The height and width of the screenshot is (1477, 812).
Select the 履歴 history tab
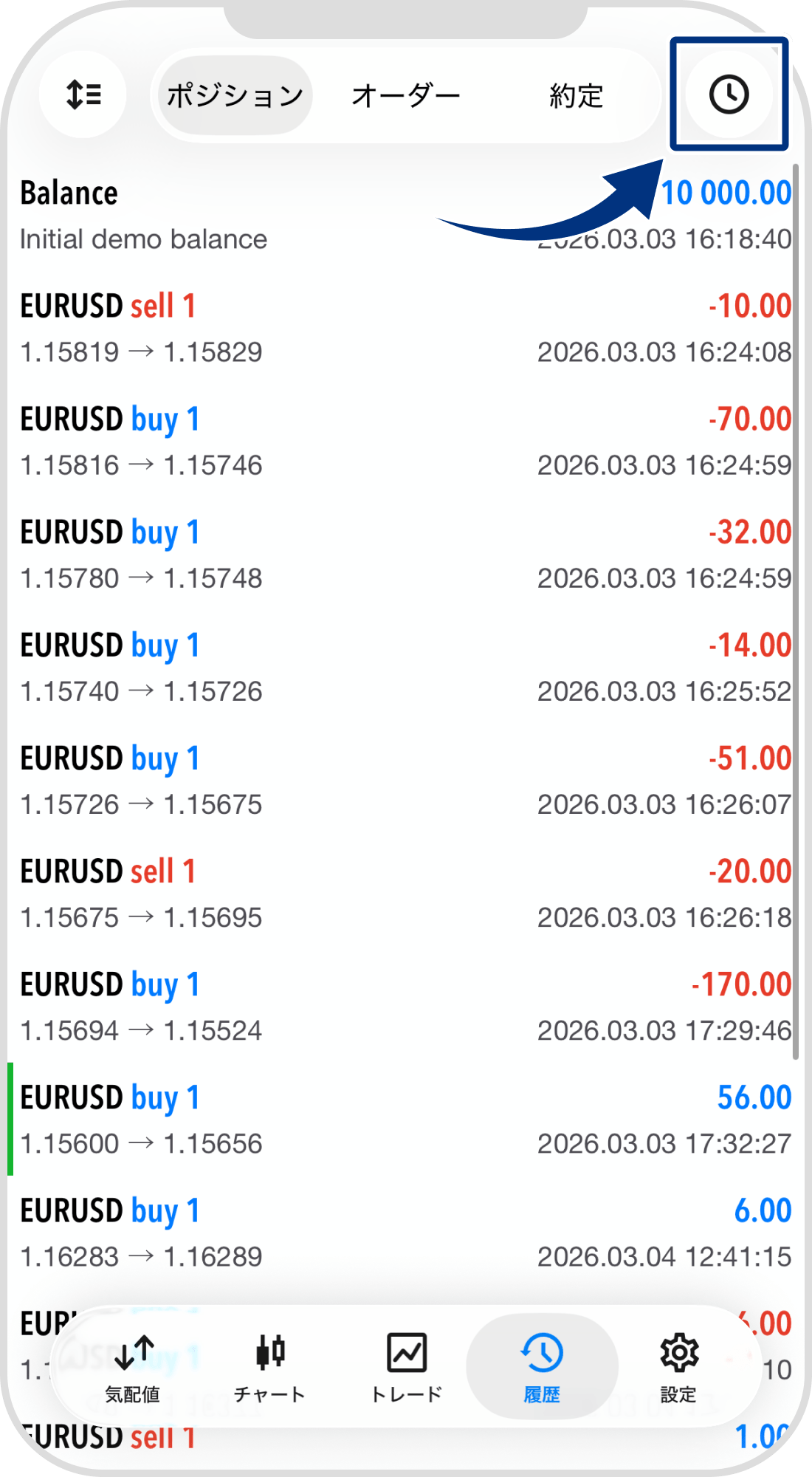tap(542, 1366)
